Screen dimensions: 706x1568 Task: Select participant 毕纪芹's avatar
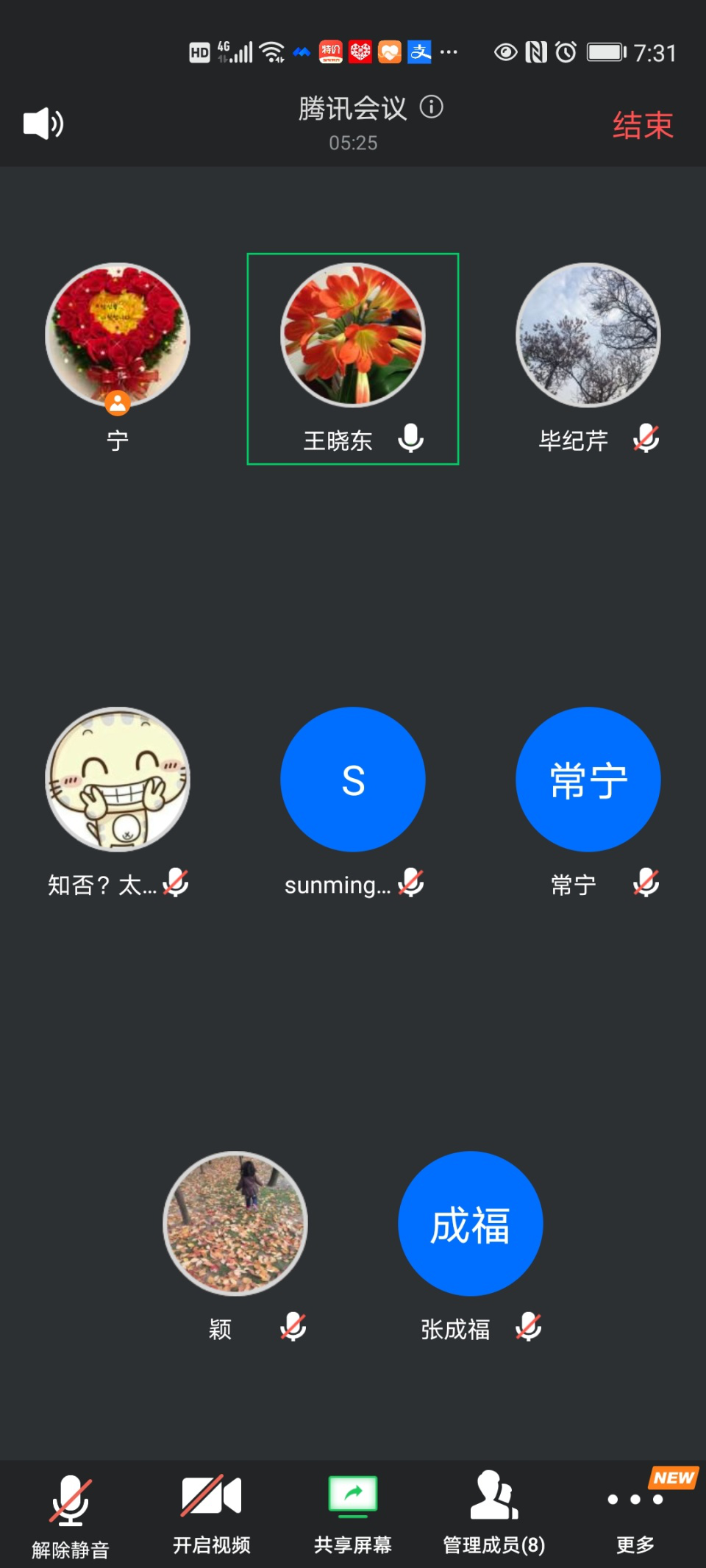point(588,335)
